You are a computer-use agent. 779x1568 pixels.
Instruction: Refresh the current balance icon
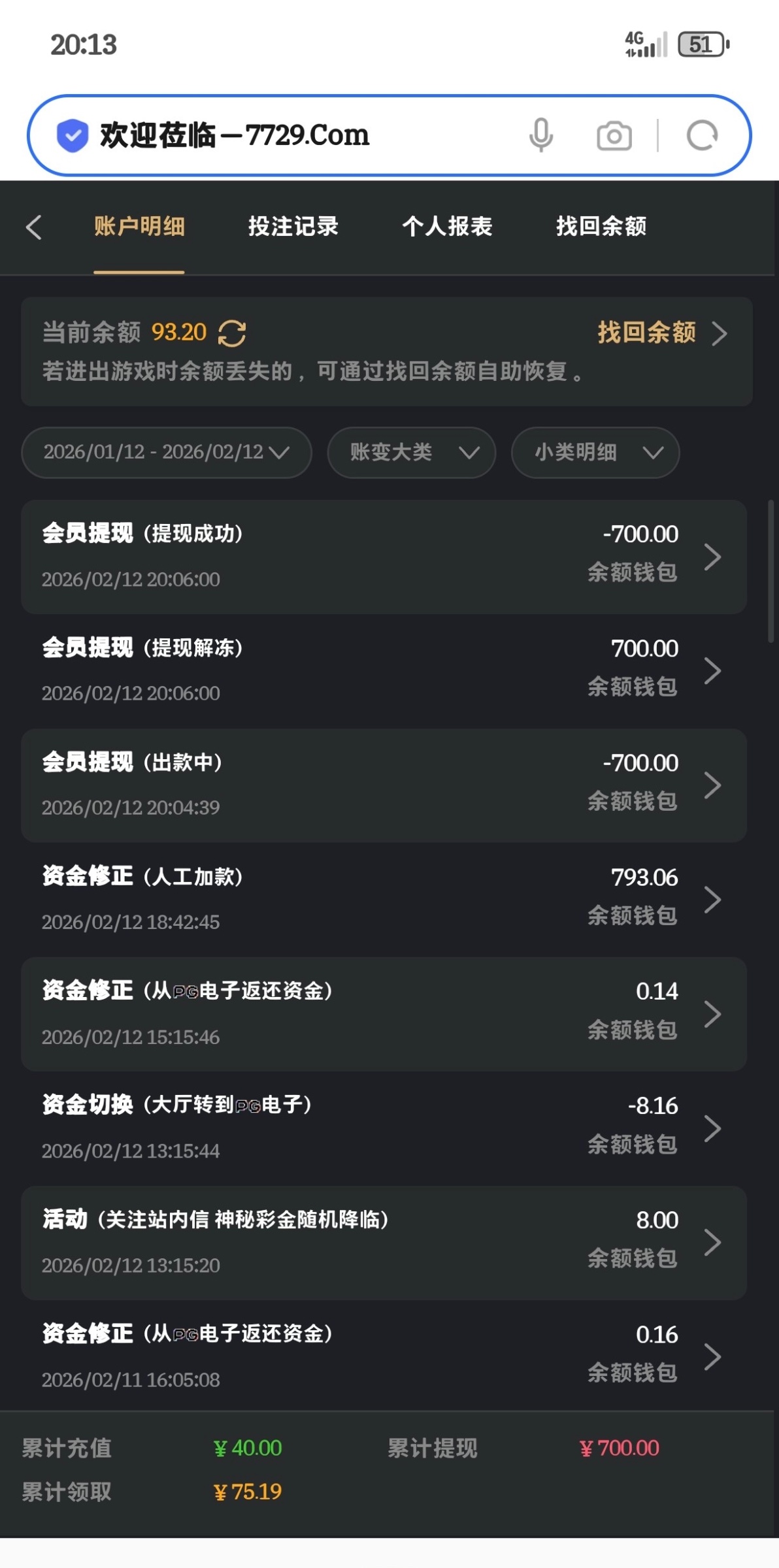(x=232, y=333)
